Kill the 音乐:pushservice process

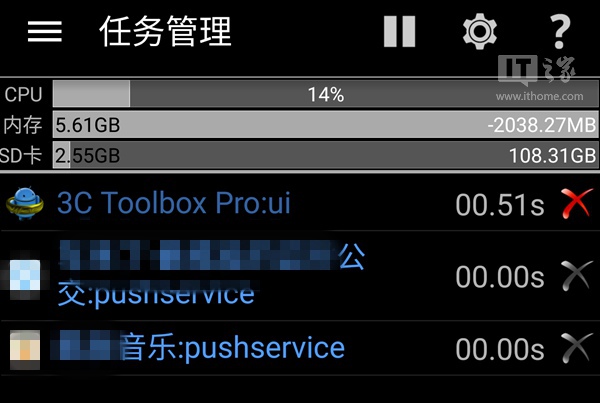pyautogui.click(x=576, y=348)
